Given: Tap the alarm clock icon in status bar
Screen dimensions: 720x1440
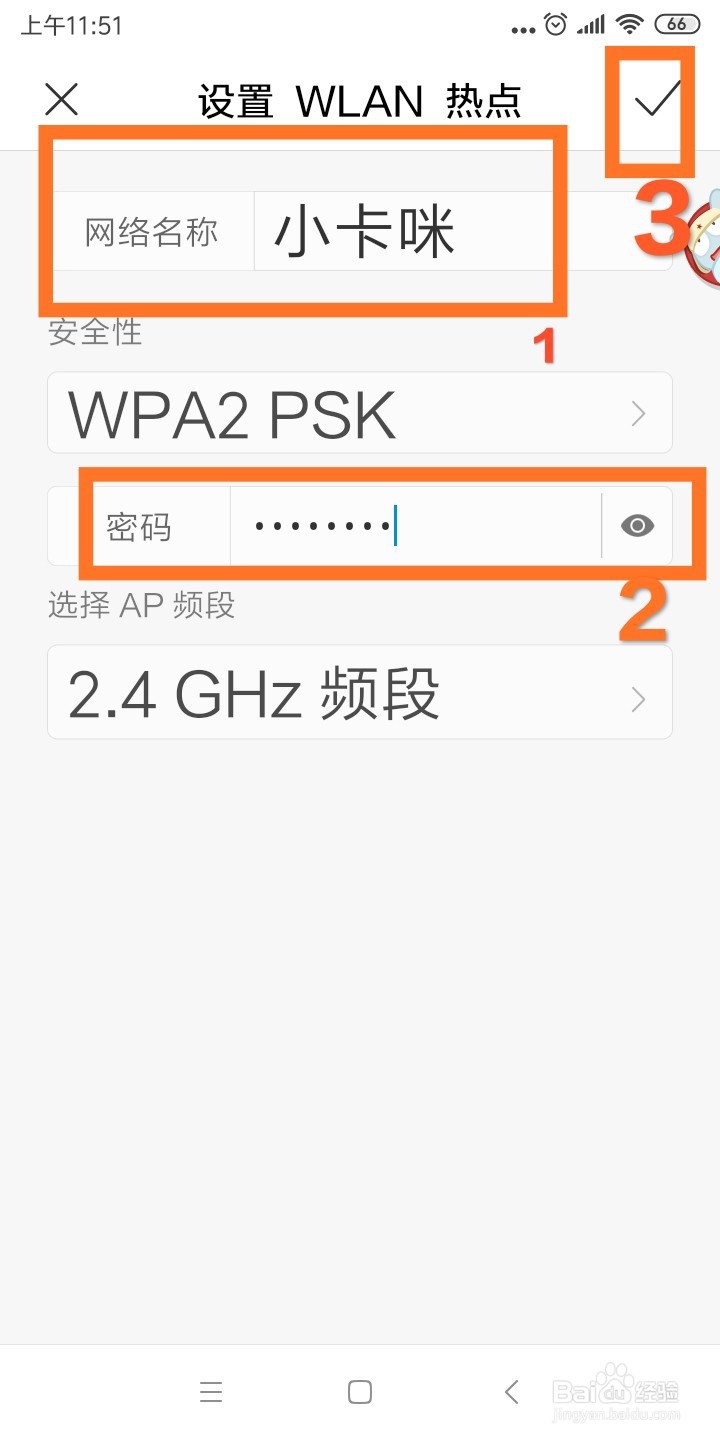Looking at the screenshot, I should pyautogui.click(x=554, y=24).
